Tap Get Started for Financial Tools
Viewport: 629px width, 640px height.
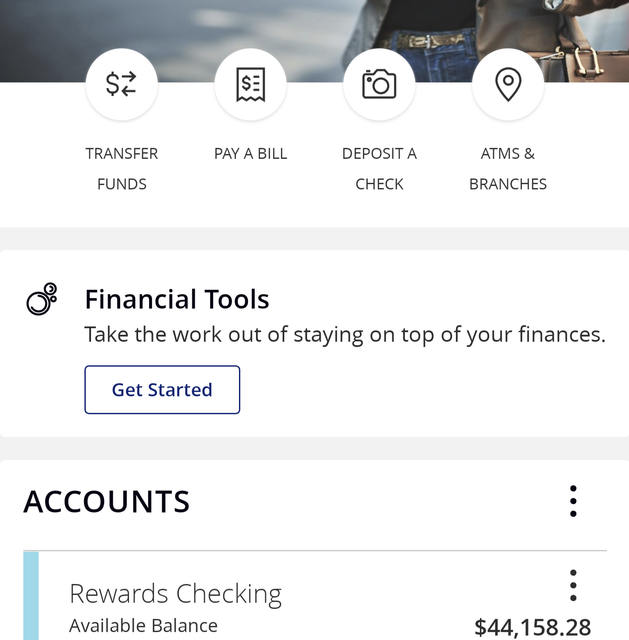[162, 390]
